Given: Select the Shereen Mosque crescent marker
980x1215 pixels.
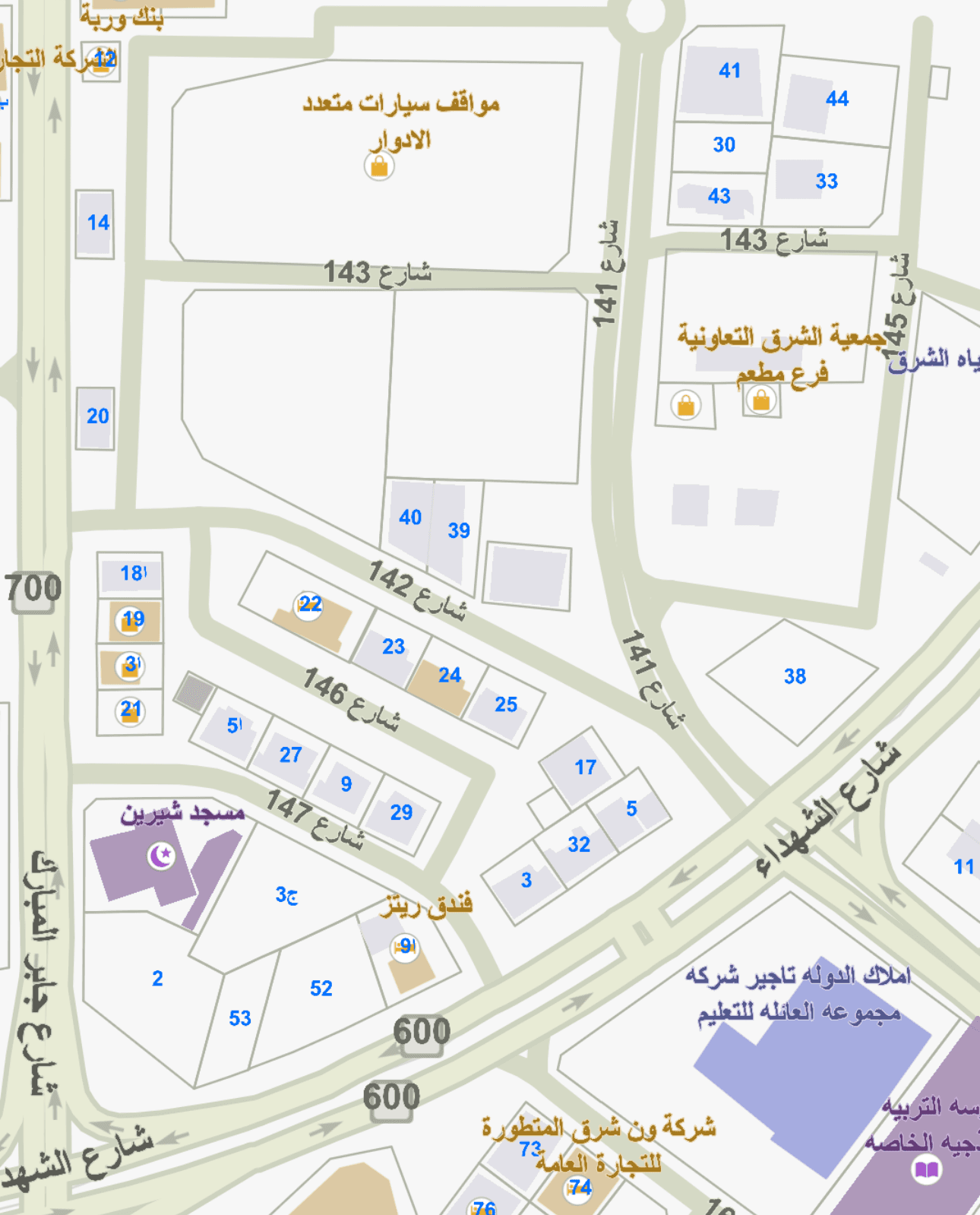Looking at the screenshot, I should pos(161,856).
